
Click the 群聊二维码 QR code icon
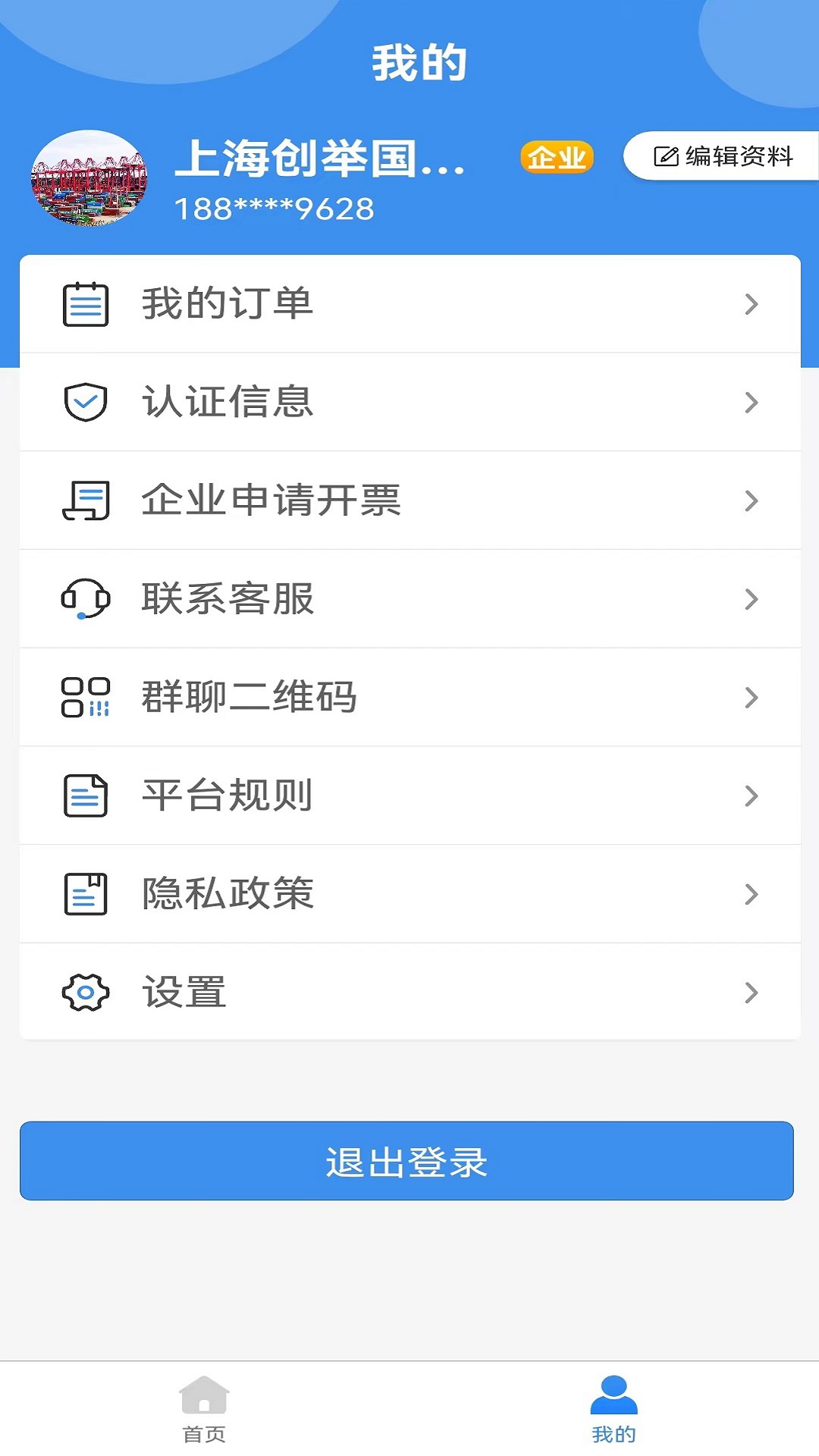pos(86,698)
